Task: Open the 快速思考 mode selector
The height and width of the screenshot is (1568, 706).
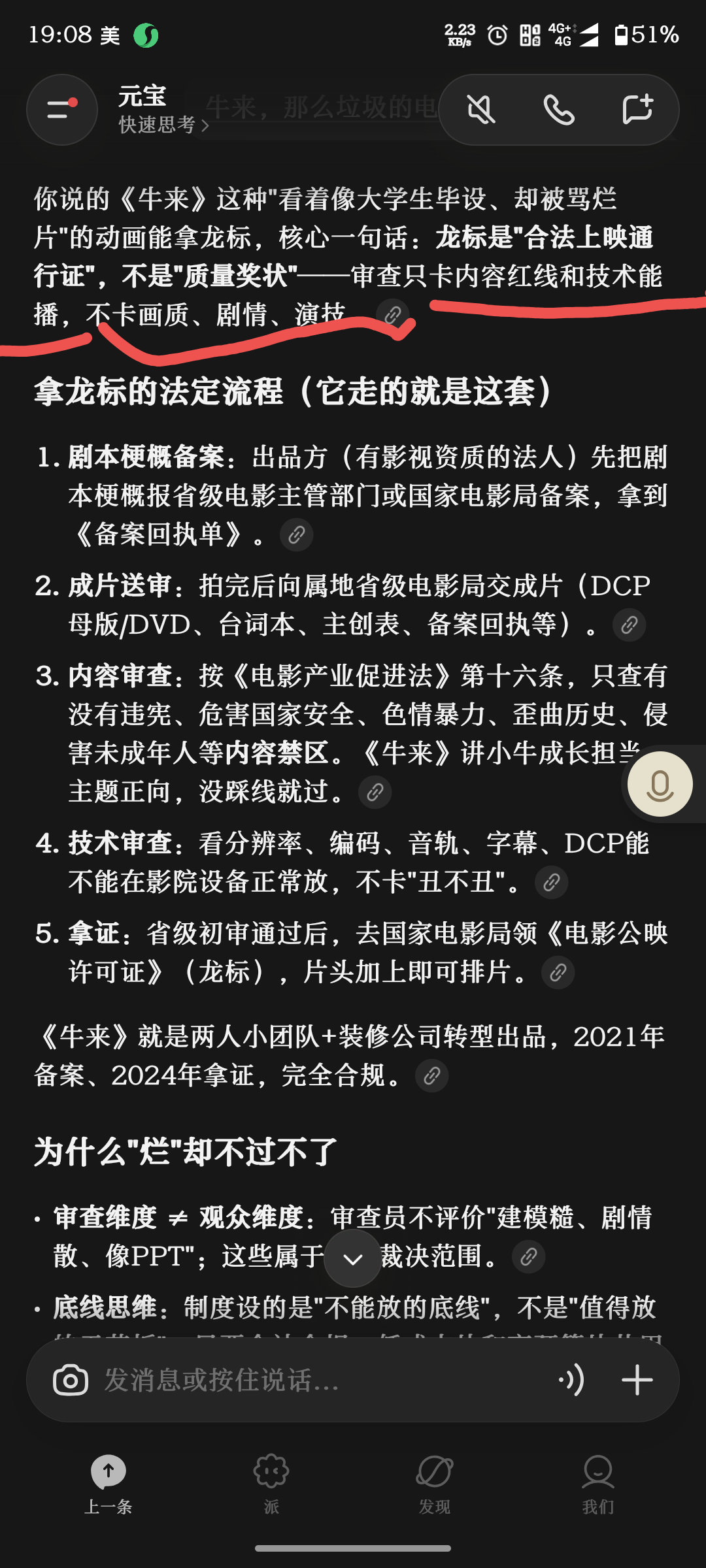Action: coord(163,125)
